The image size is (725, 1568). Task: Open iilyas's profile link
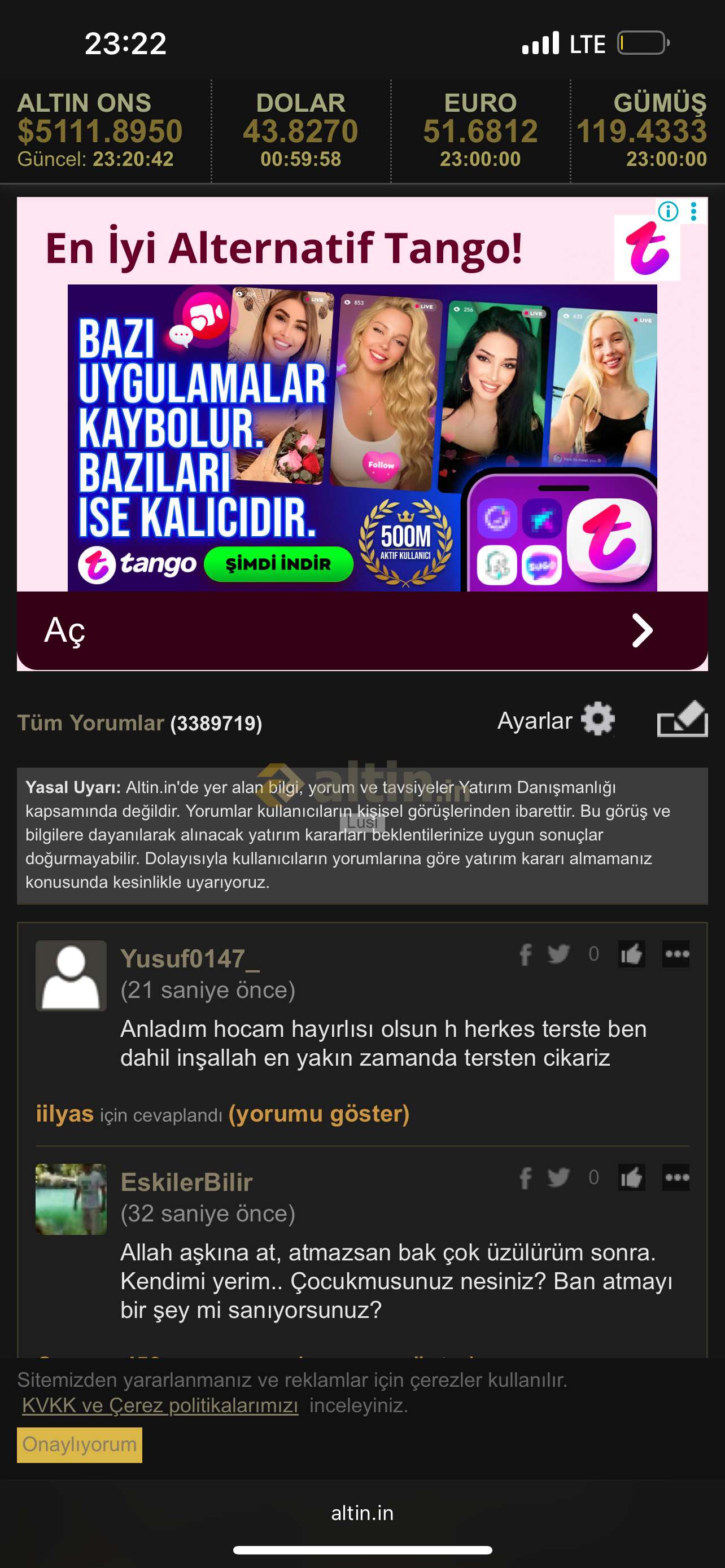pos(64,1113)
